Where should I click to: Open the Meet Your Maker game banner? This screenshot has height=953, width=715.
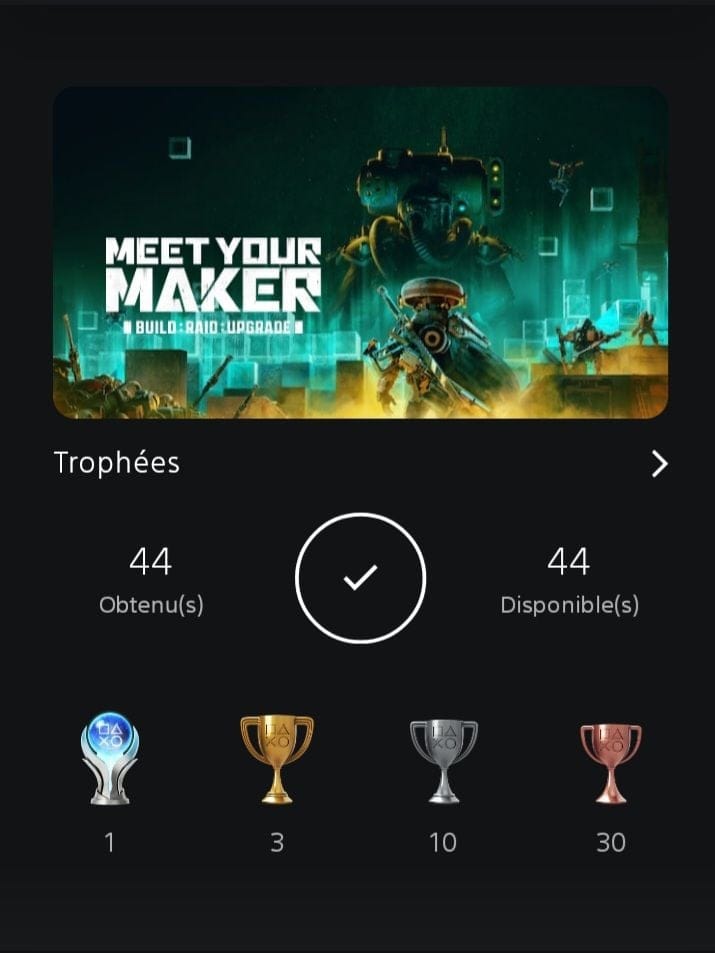click(x=360, y=252)
